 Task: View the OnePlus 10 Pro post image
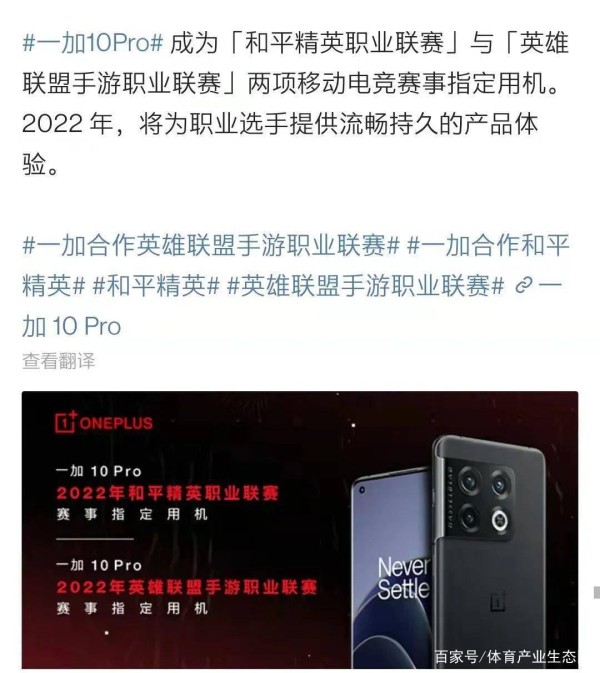pos(299,528)
